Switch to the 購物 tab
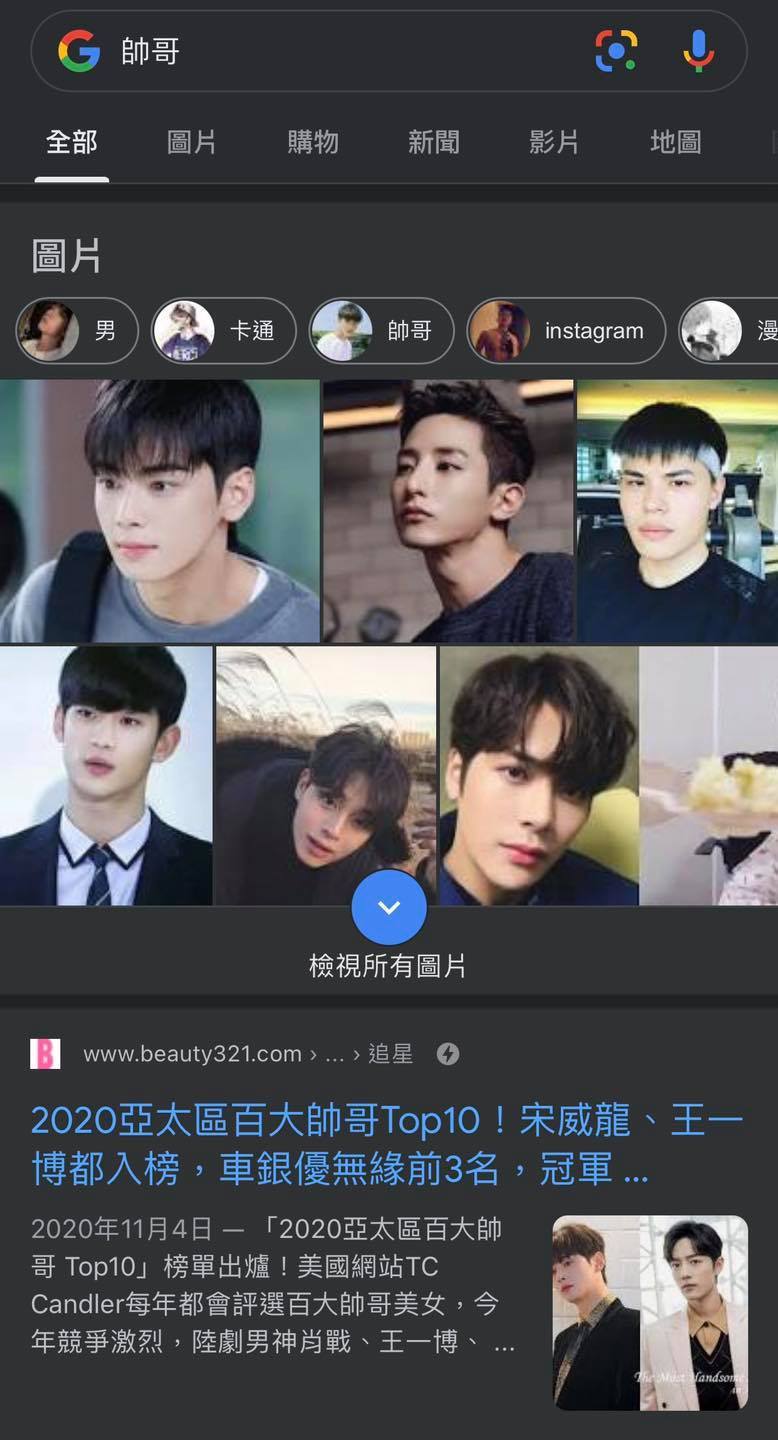This screenshot has width=778, height=1440. click(313, 142)
